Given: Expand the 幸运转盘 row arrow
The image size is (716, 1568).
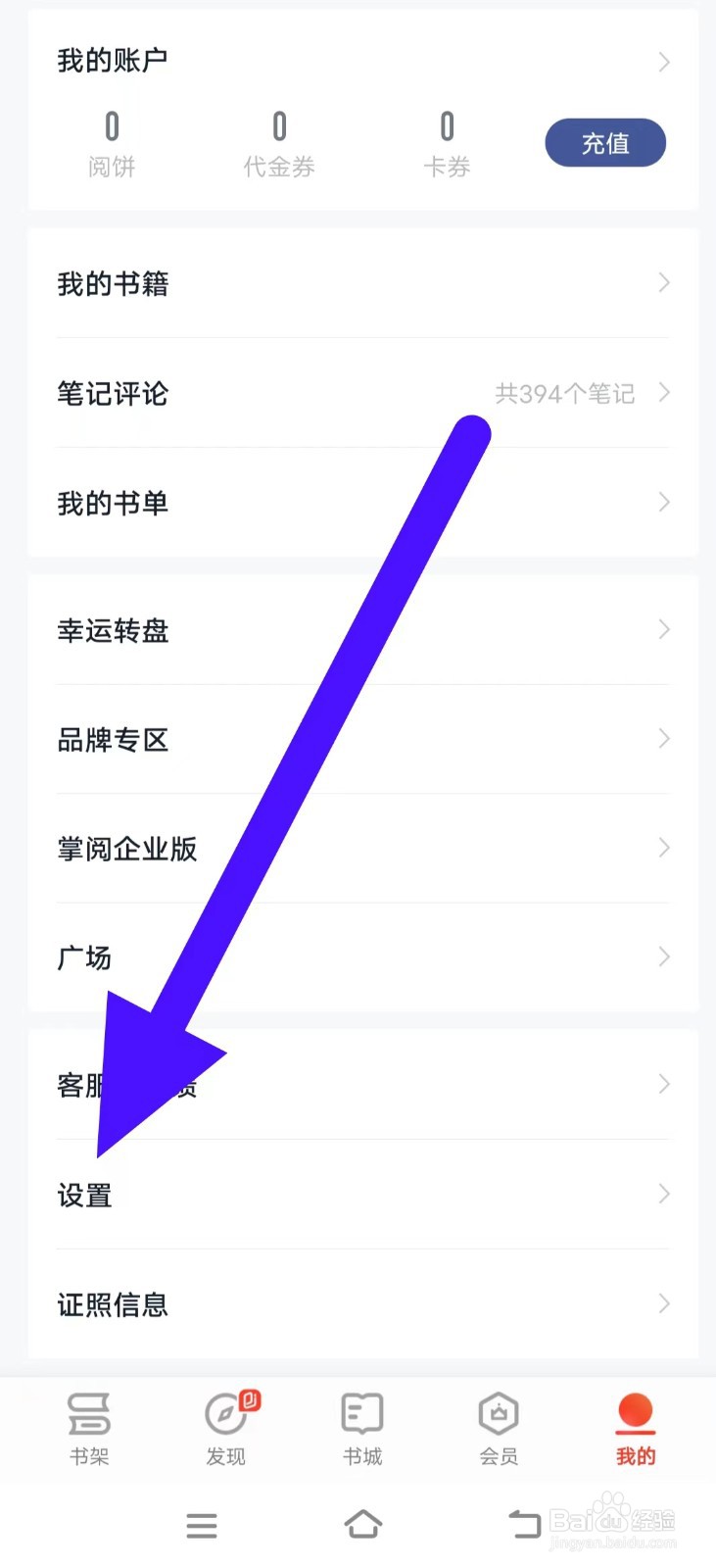Looking at the screenshot, I should point(664,630).
